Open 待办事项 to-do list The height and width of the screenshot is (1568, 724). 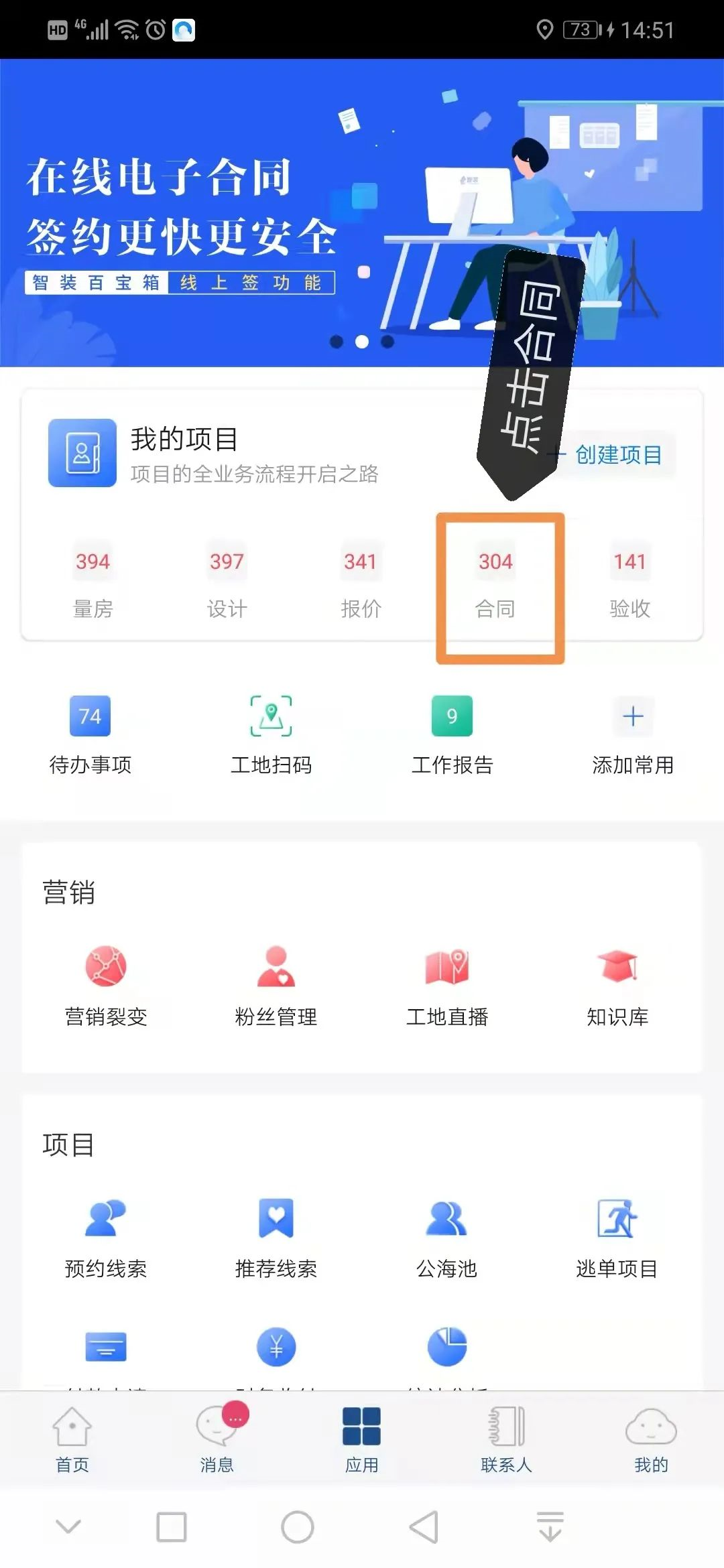tap(90, 735)
